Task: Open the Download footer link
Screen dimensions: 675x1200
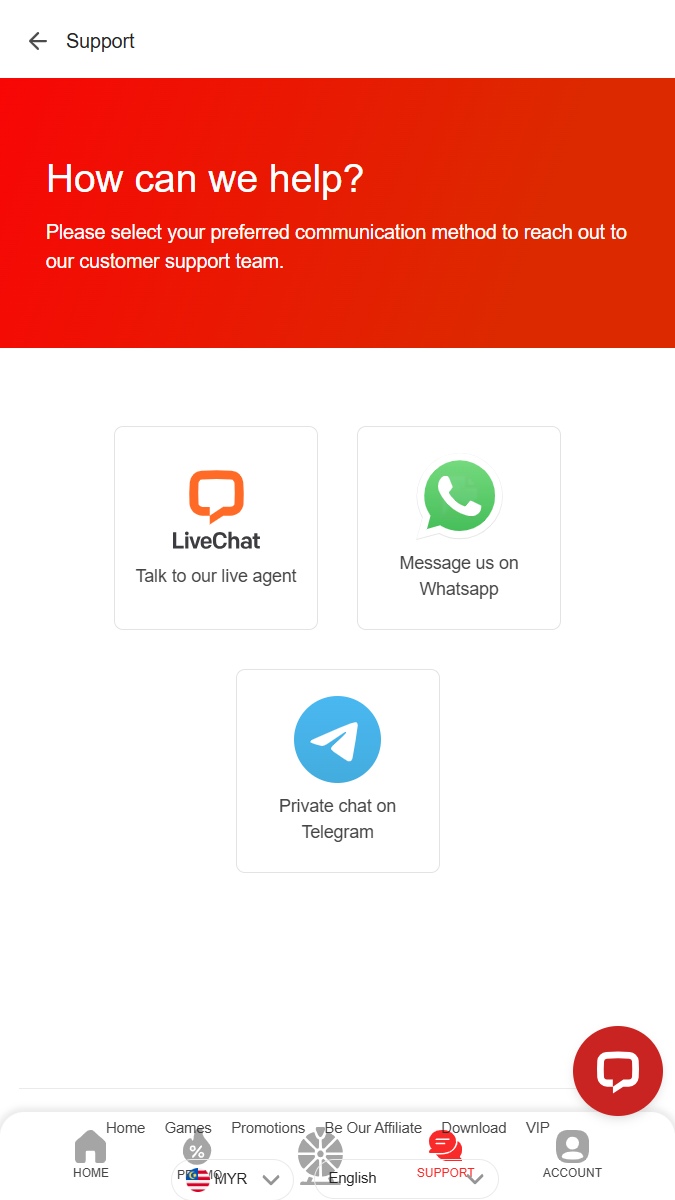Action: pos(474,1127)
